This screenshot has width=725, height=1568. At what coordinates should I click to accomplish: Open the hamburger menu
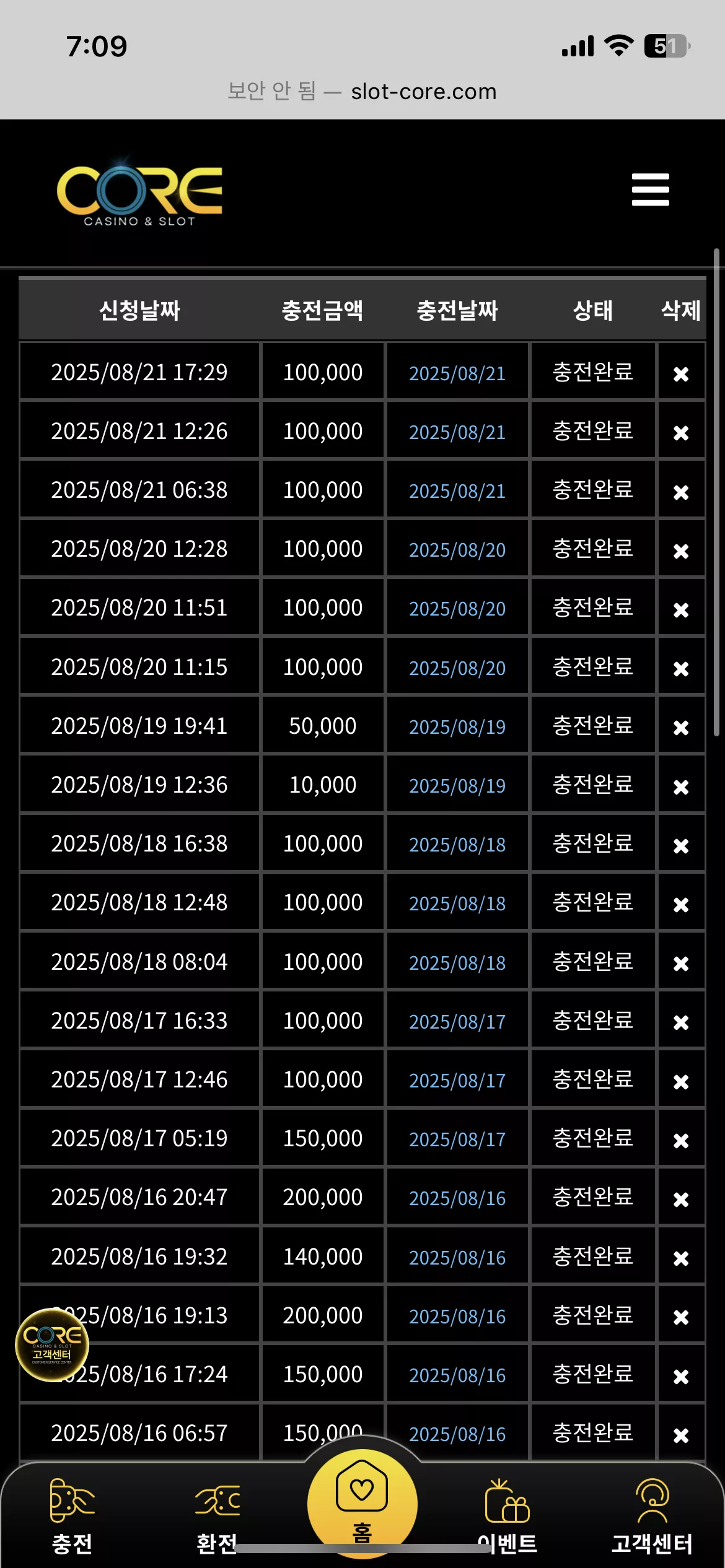(x=650, y=189)
